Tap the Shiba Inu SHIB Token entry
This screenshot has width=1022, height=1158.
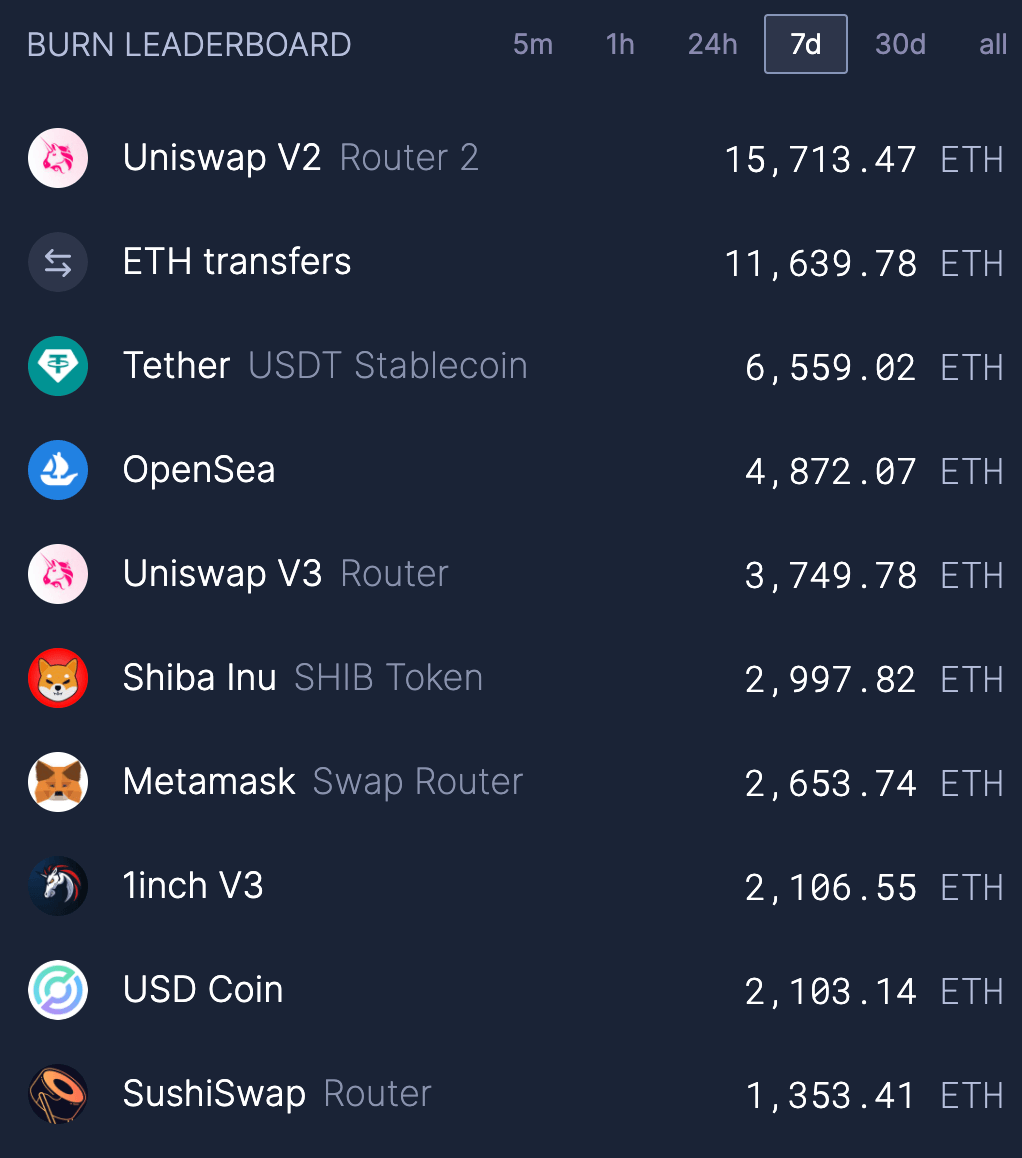click(x=302, y=678)
